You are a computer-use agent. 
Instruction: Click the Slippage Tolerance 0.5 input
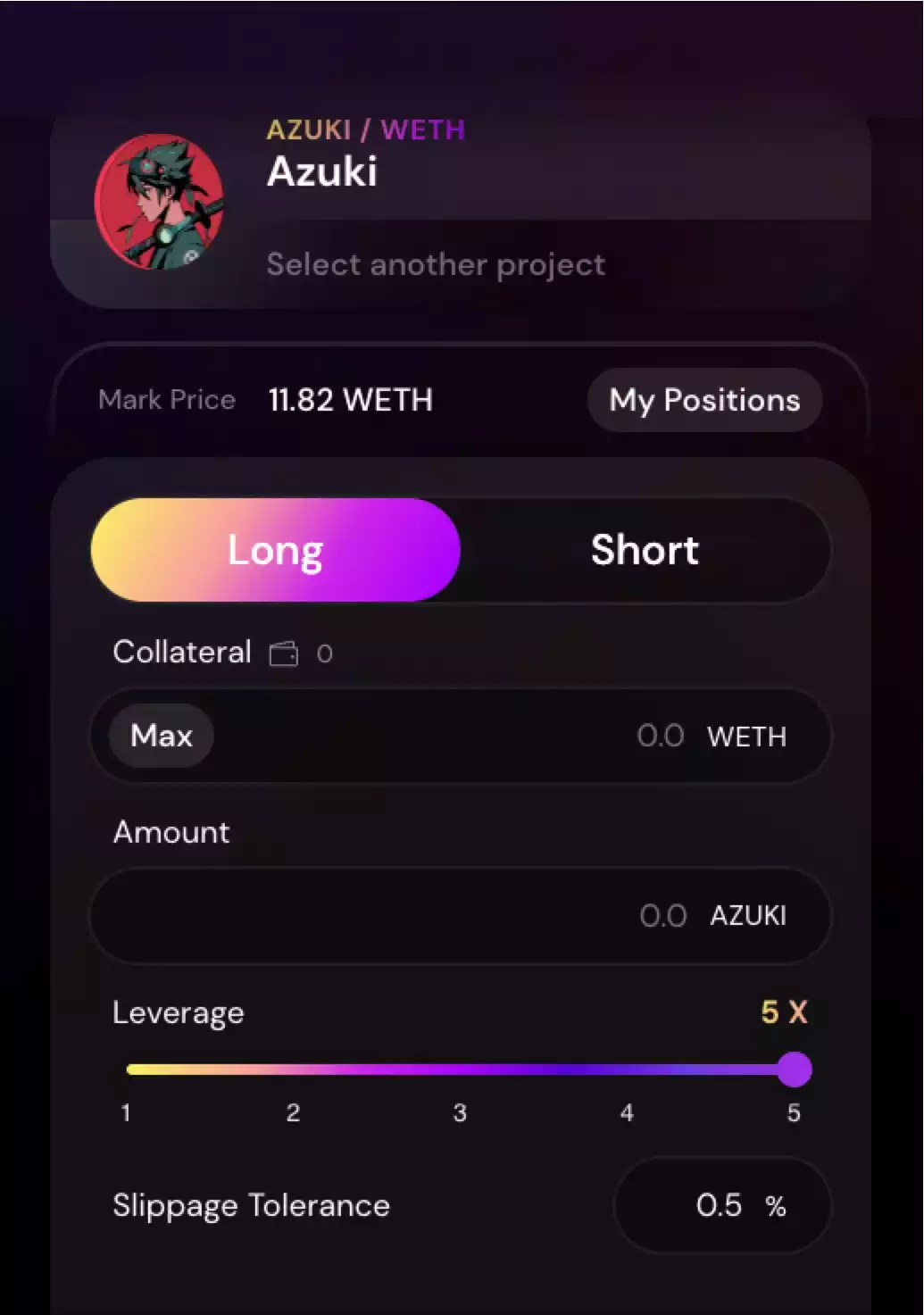(718, 1205)
